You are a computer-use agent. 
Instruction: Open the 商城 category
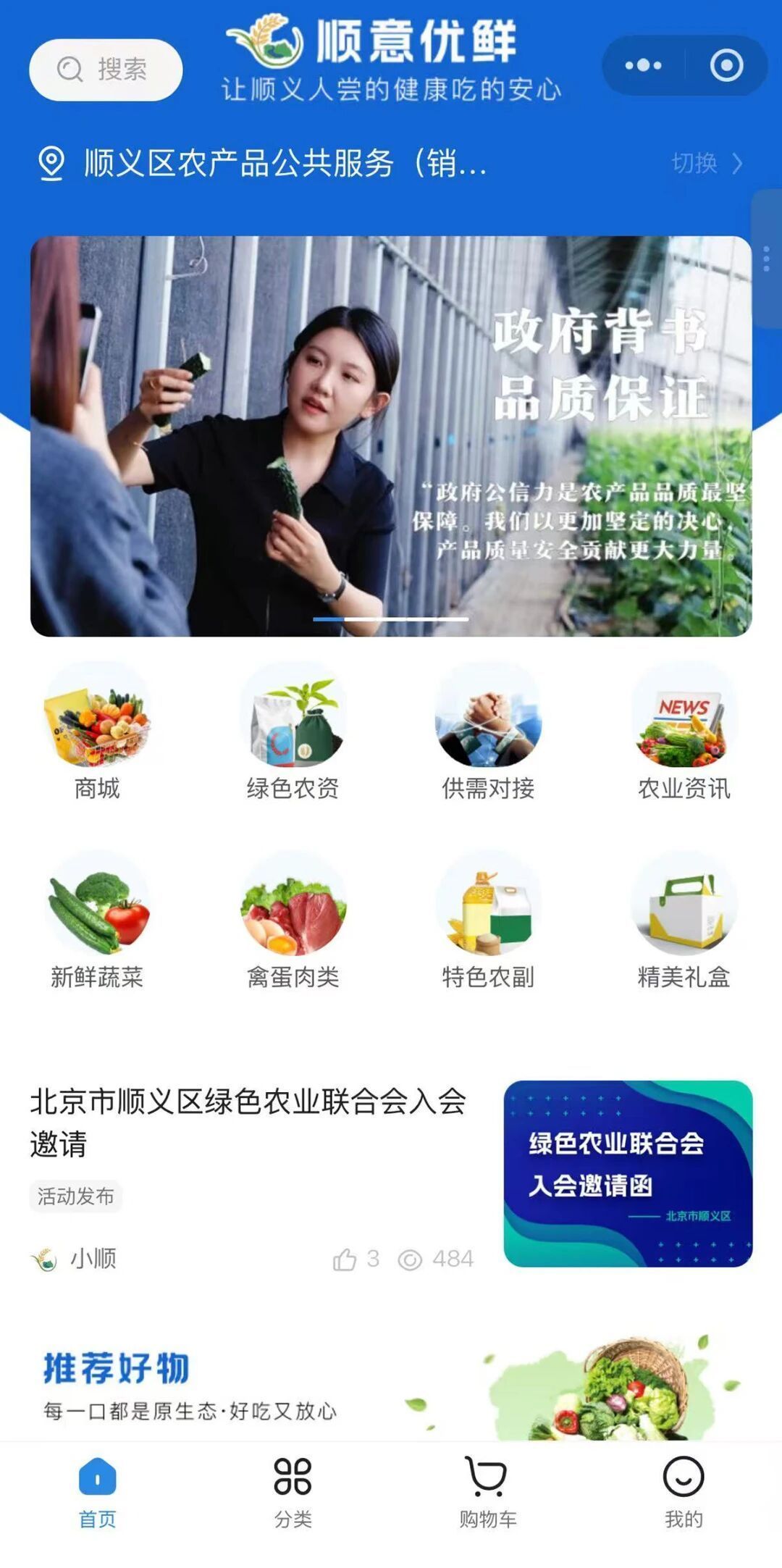tap(97, 731)
